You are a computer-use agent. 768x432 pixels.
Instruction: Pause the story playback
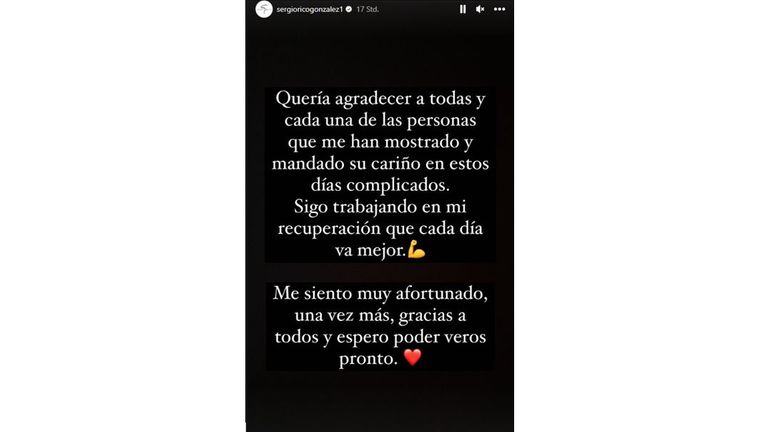point(462,10)
